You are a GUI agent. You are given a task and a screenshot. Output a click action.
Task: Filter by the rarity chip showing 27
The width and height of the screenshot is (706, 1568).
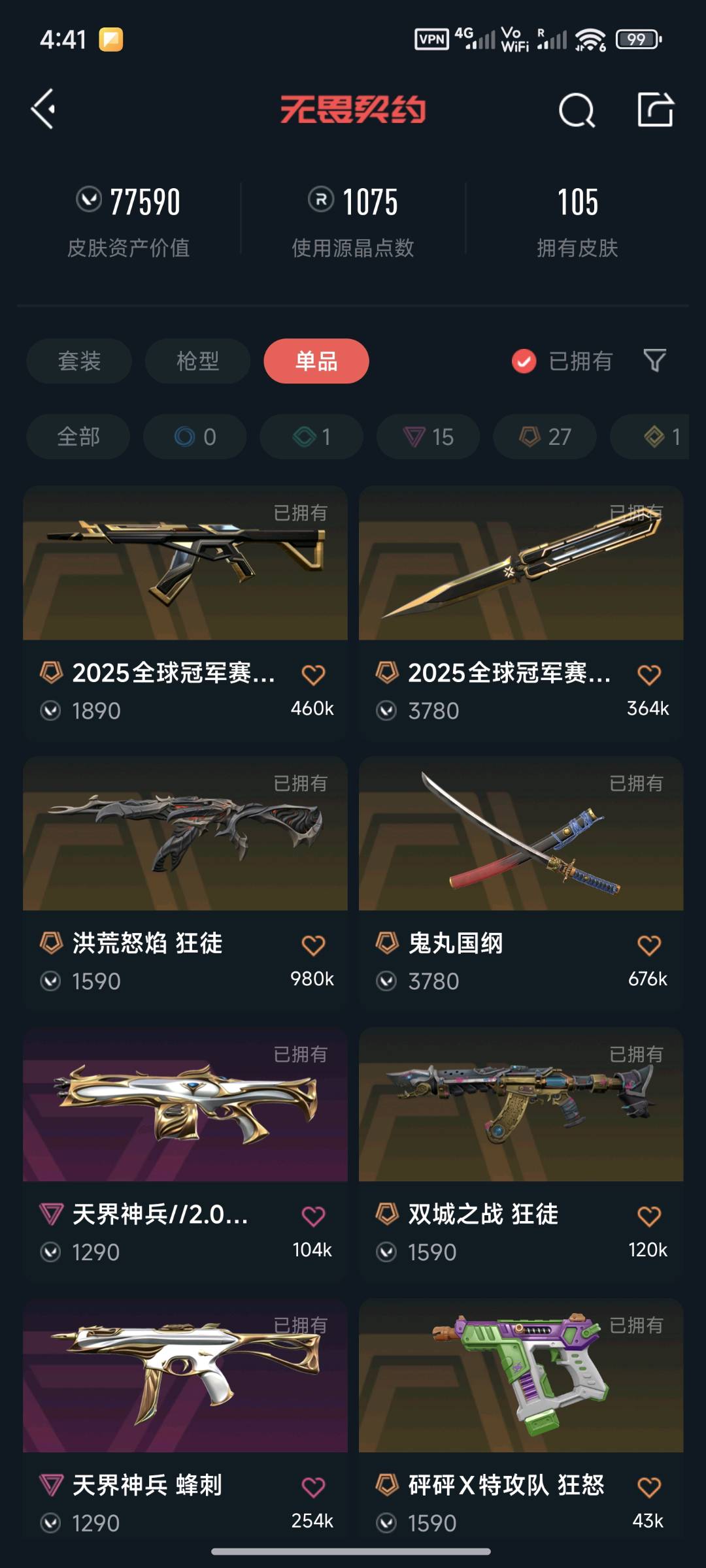click(545, 436)
